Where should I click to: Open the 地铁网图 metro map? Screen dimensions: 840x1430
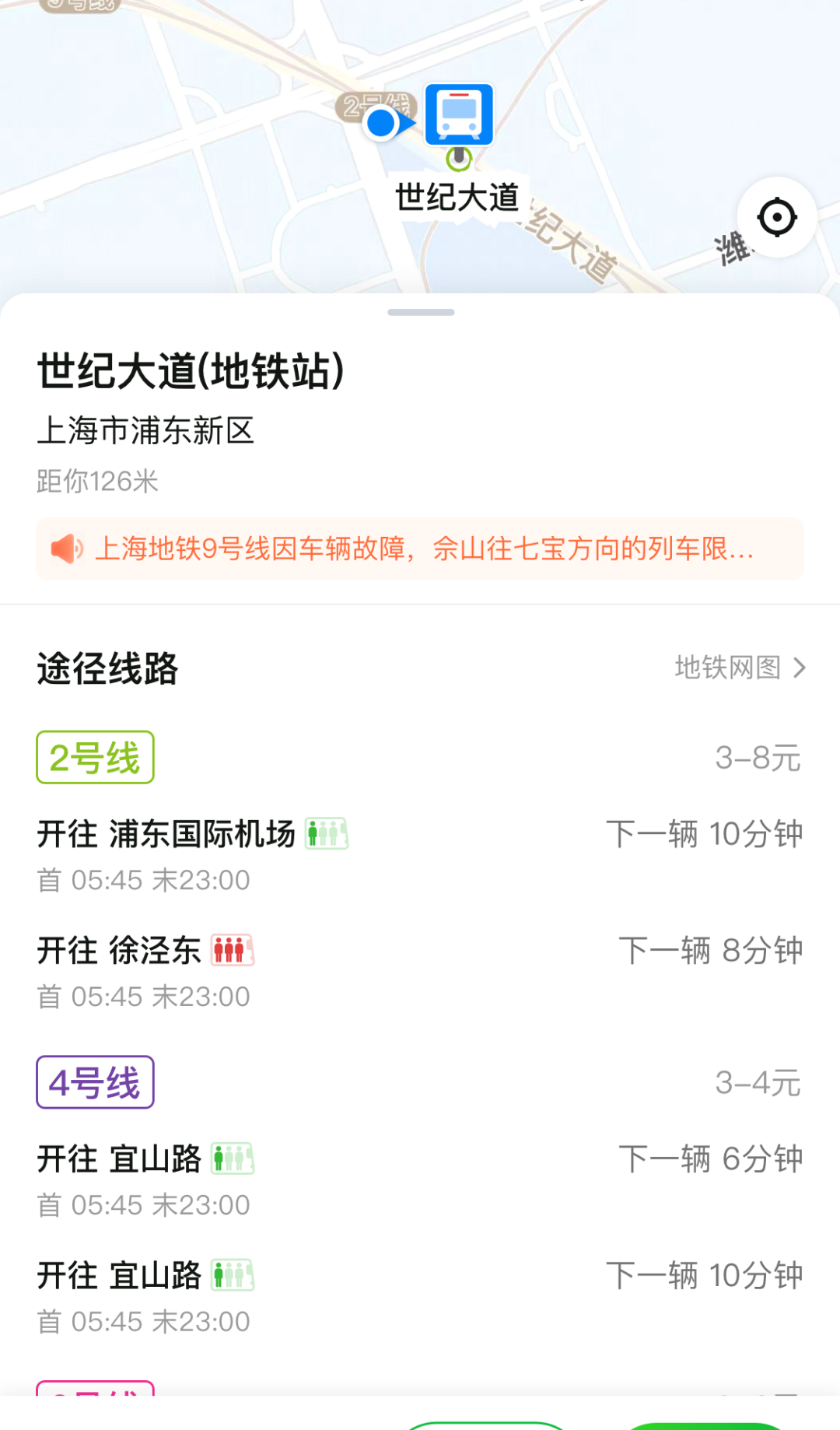coord(739,668)
